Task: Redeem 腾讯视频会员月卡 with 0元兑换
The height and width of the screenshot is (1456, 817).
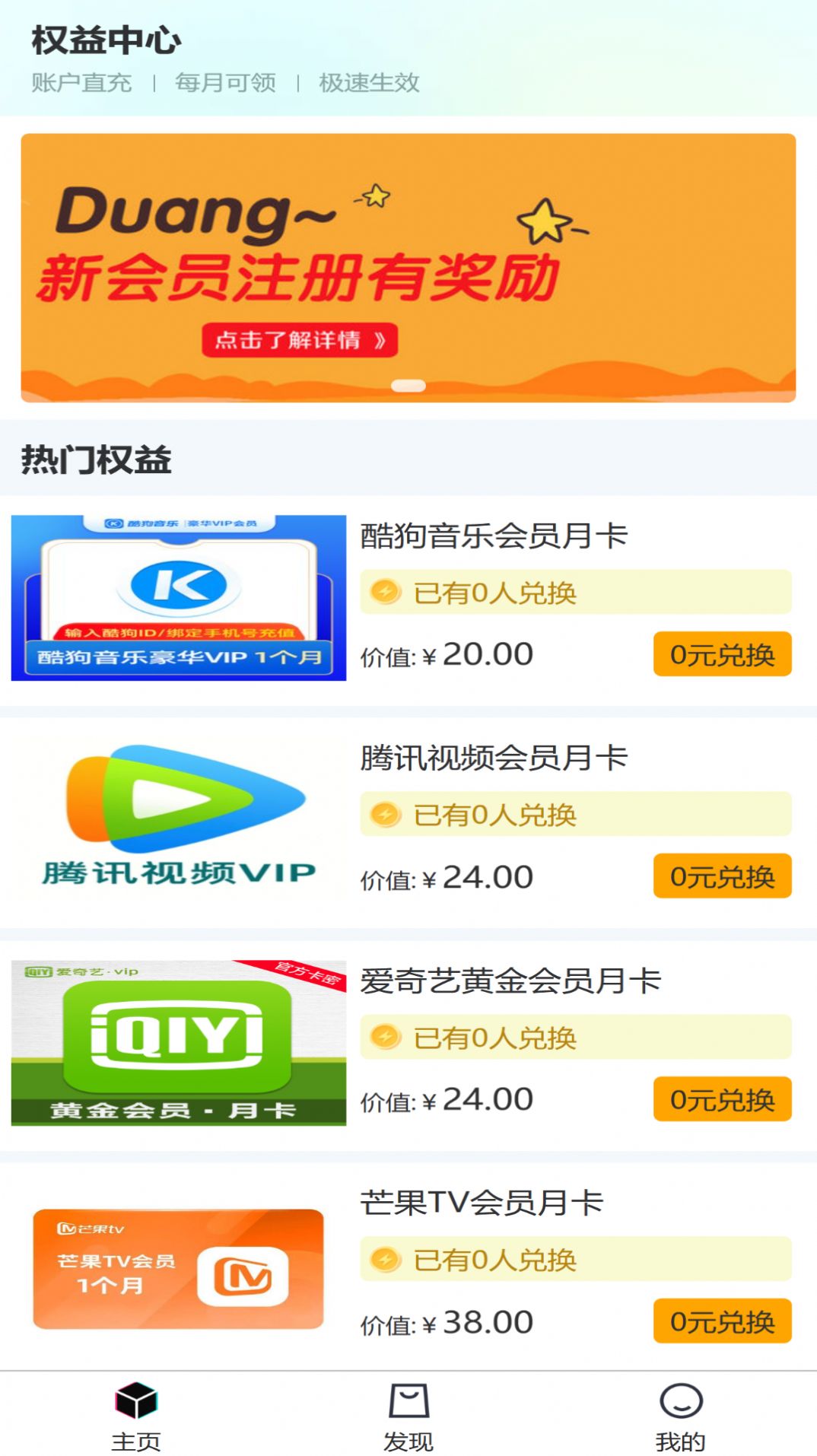Action: (x=721, y=875)
